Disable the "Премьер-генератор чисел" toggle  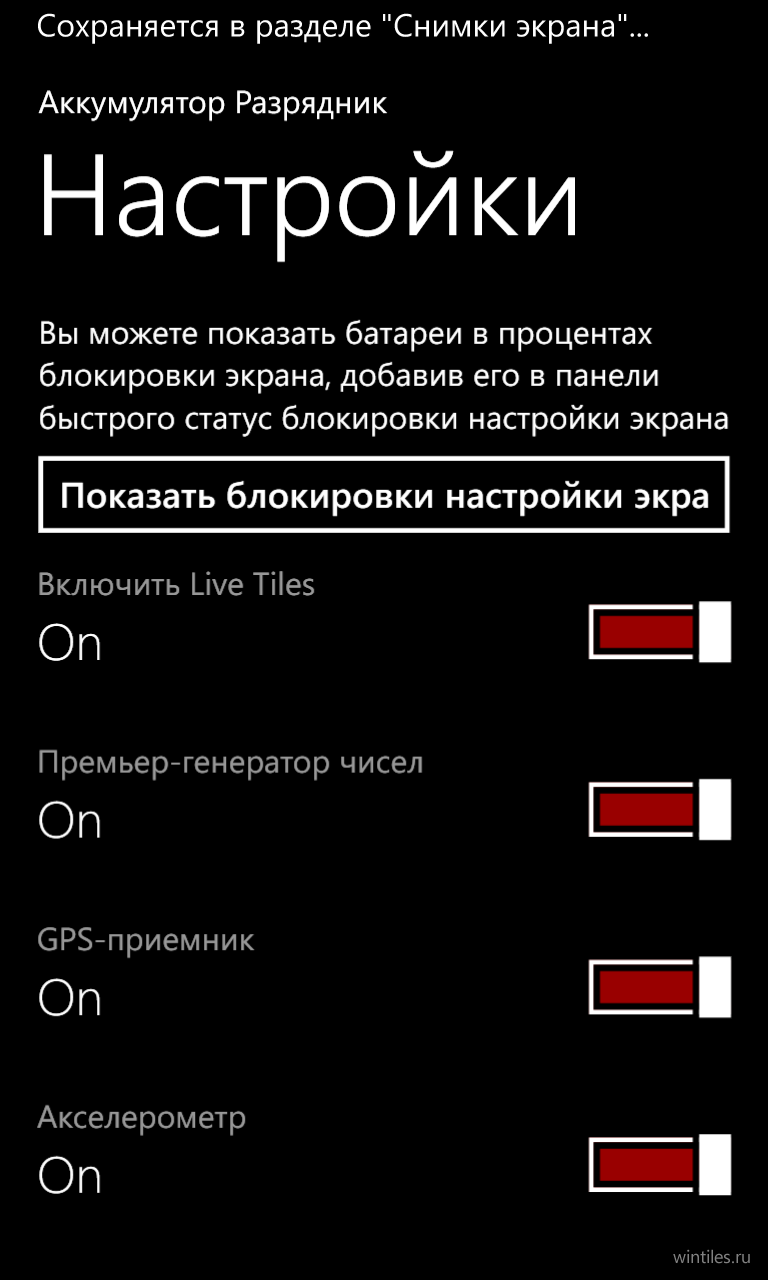tap(660, 810)
